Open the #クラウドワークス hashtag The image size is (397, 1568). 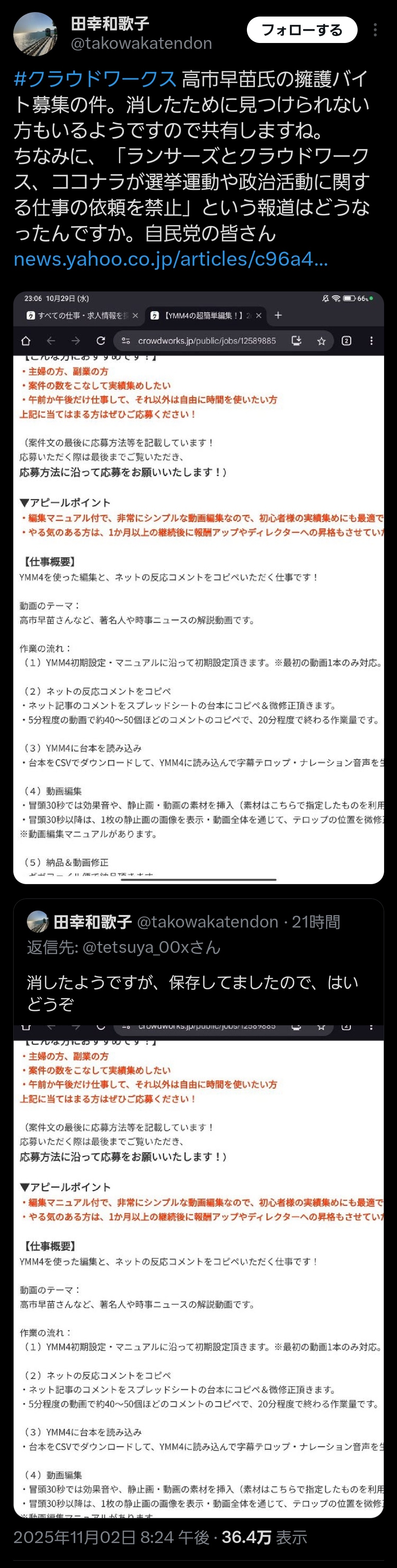[x=95, y=79]
